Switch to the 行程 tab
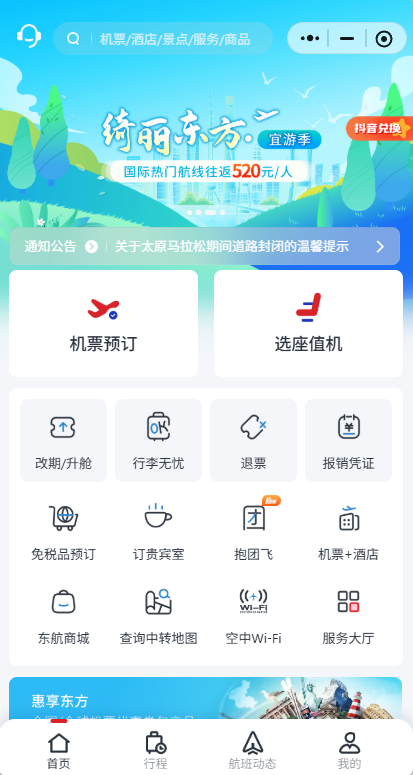This screenshot has width=413, height=775. (x=155, y=750)
